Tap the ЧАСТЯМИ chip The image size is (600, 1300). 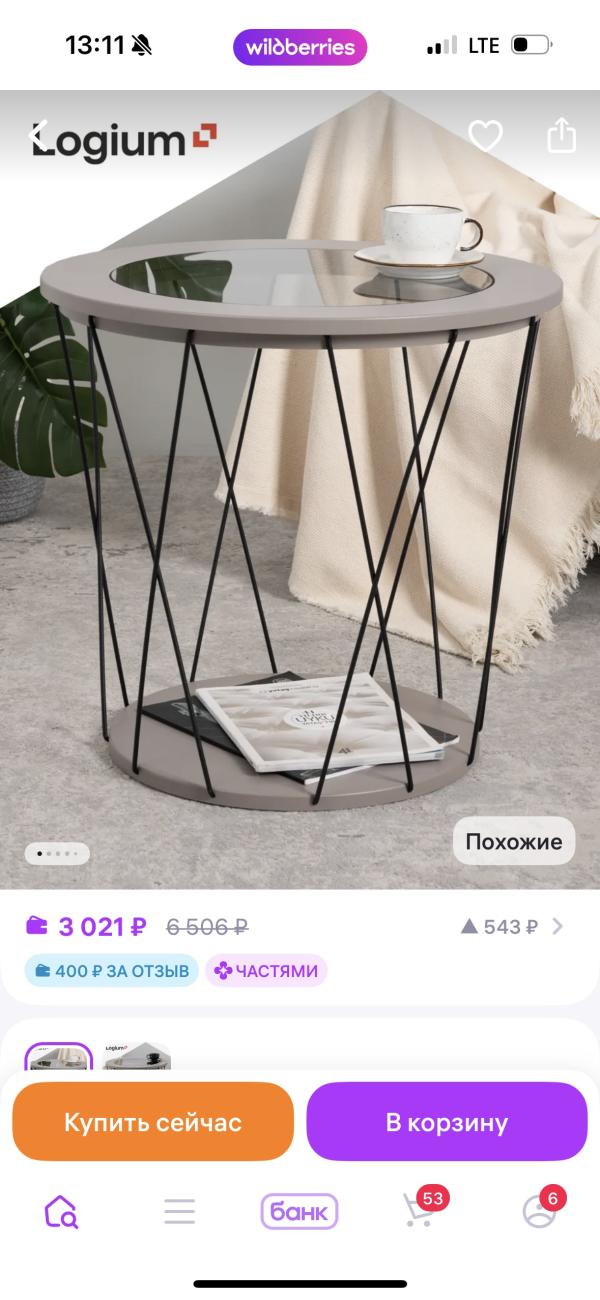coord(266,970)
